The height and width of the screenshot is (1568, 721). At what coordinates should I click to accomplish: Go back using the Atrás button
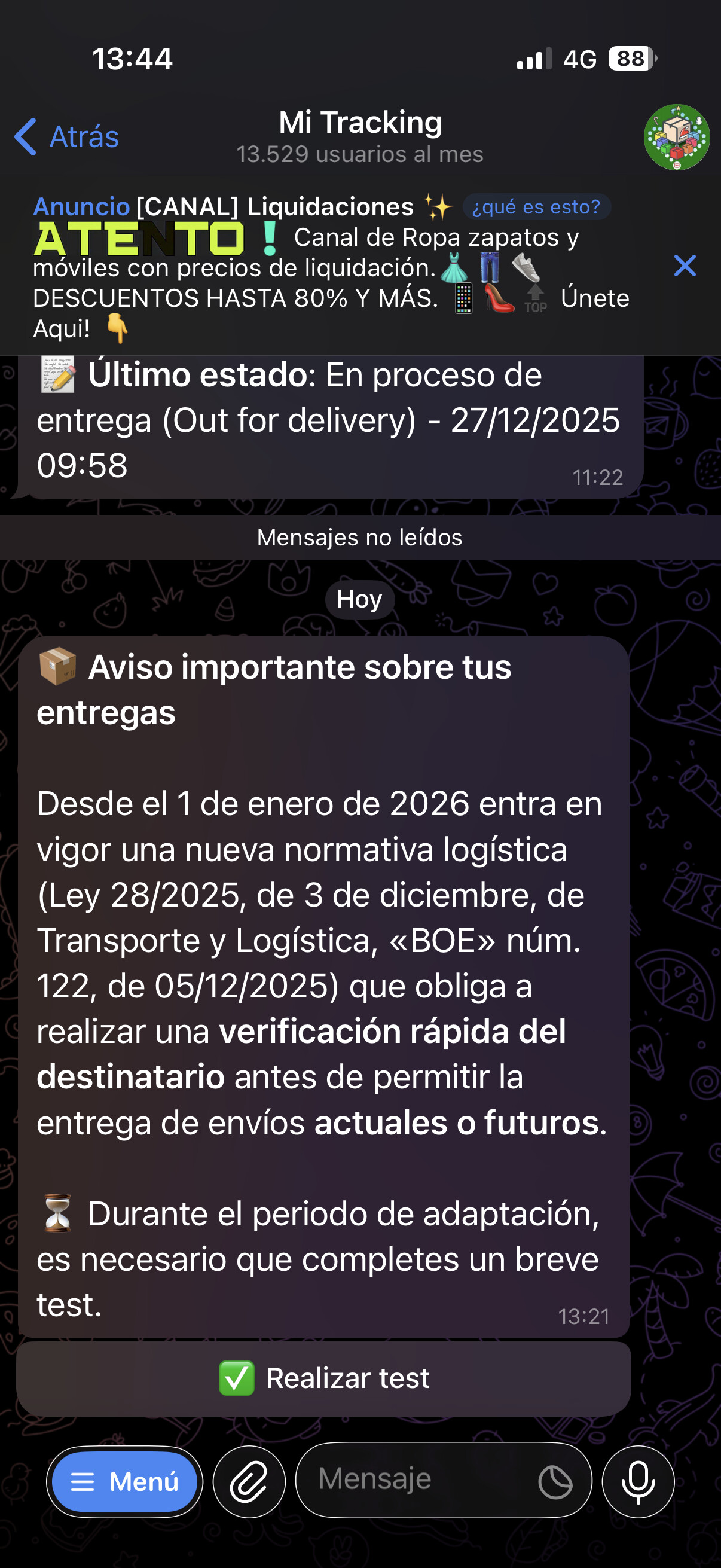coord(67,136)
